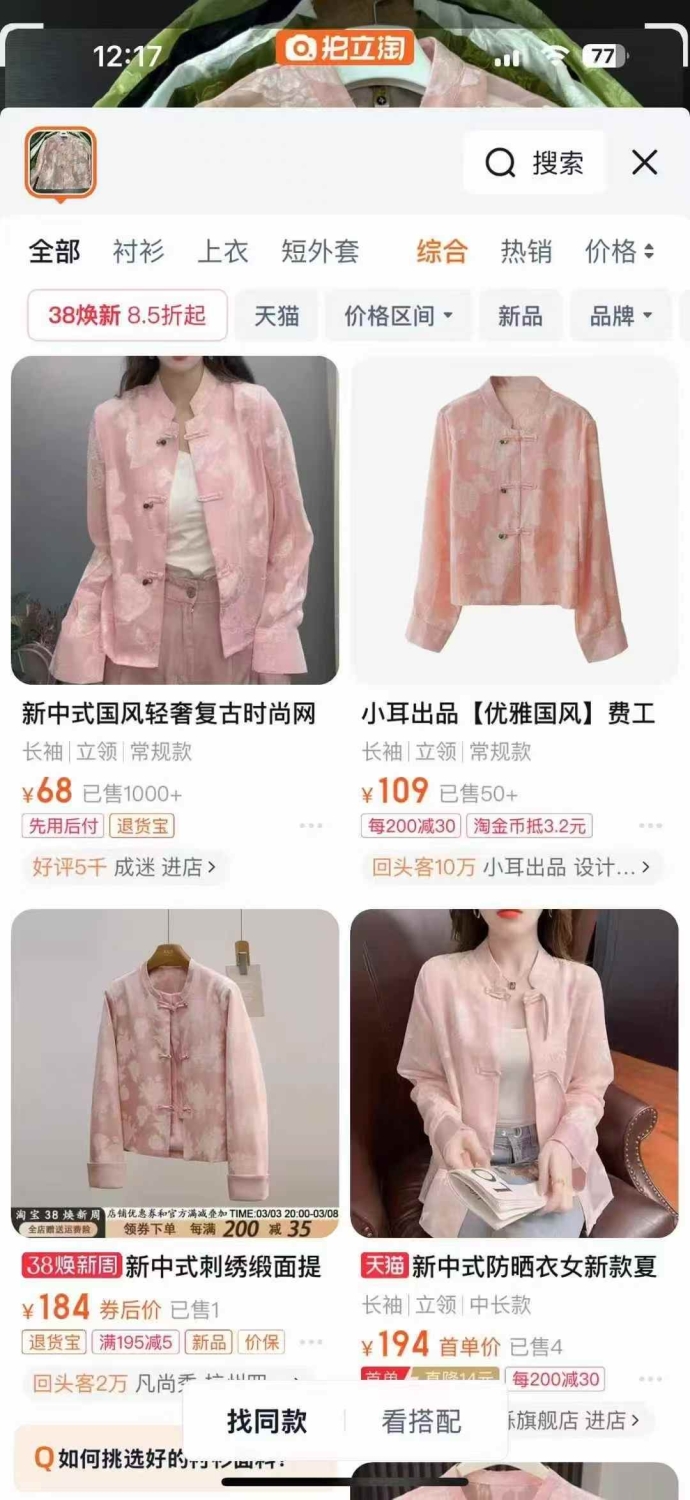This screenshot has height=1500, width=690.
Task: Sort results by 热销
Action: coord(526,251)
